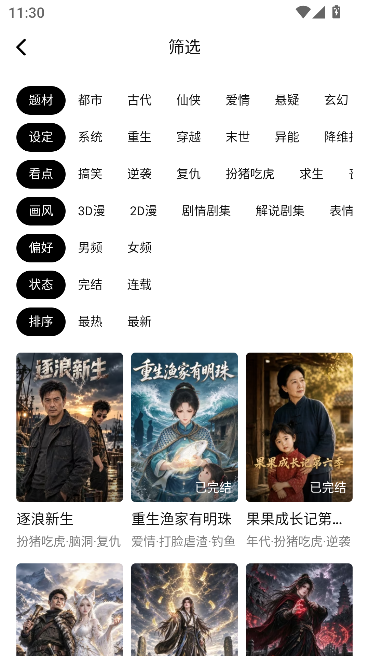Viewport: 369px width, 656px height.
Task: Filter by 末世 setting
Action: coord(238,137)
